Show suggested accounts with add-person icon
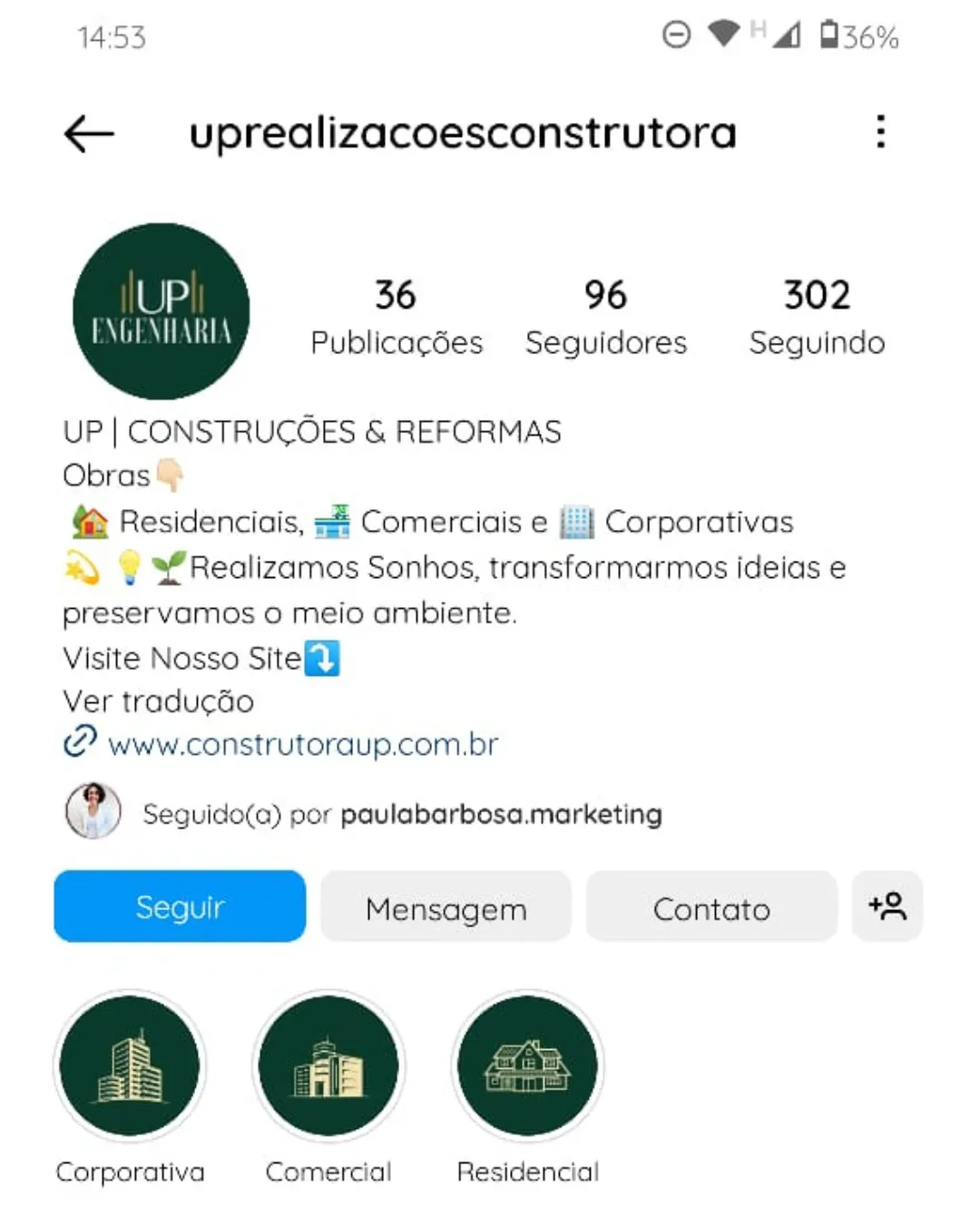The height and width of the screenshot is (1225, 980). tap(887, 906)
